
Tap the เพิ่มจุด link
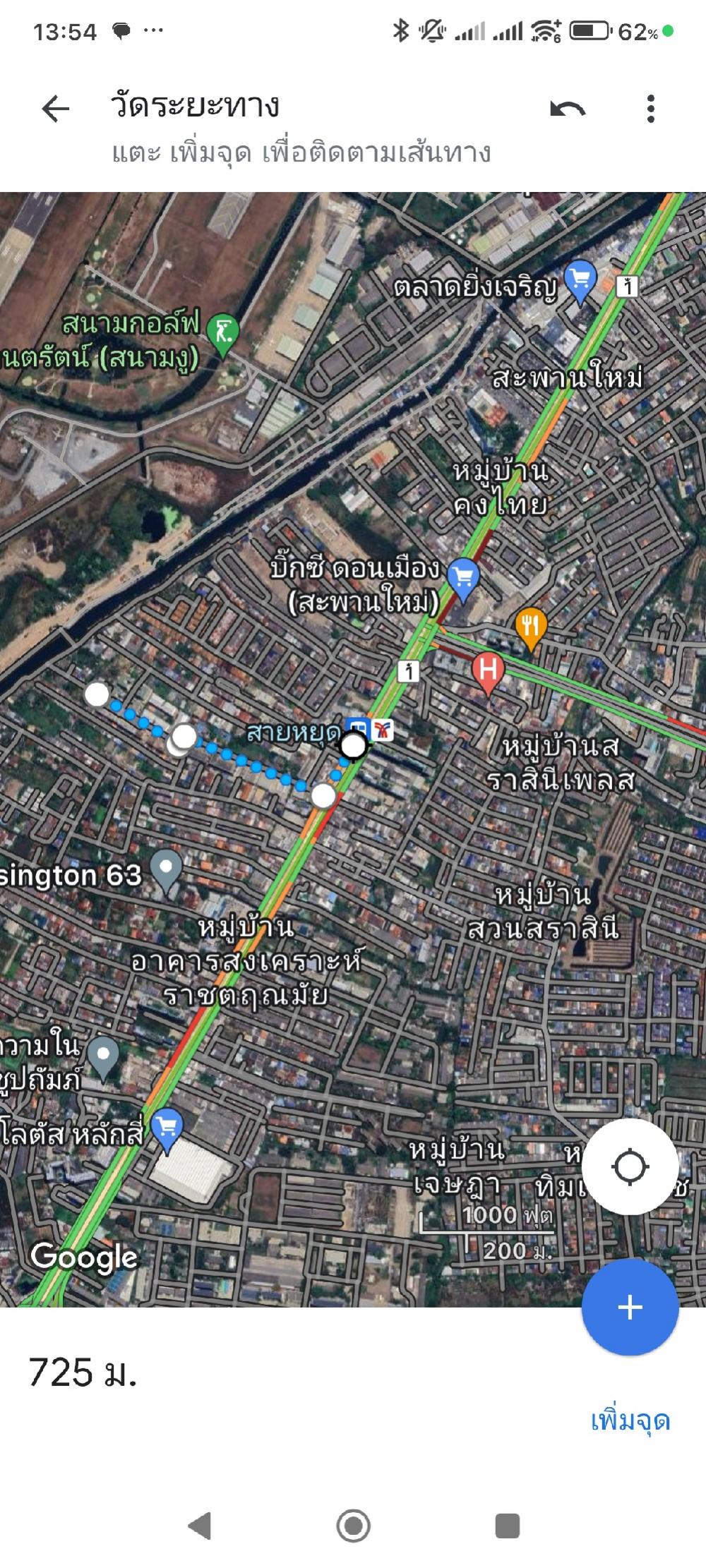pos(630,1419)
